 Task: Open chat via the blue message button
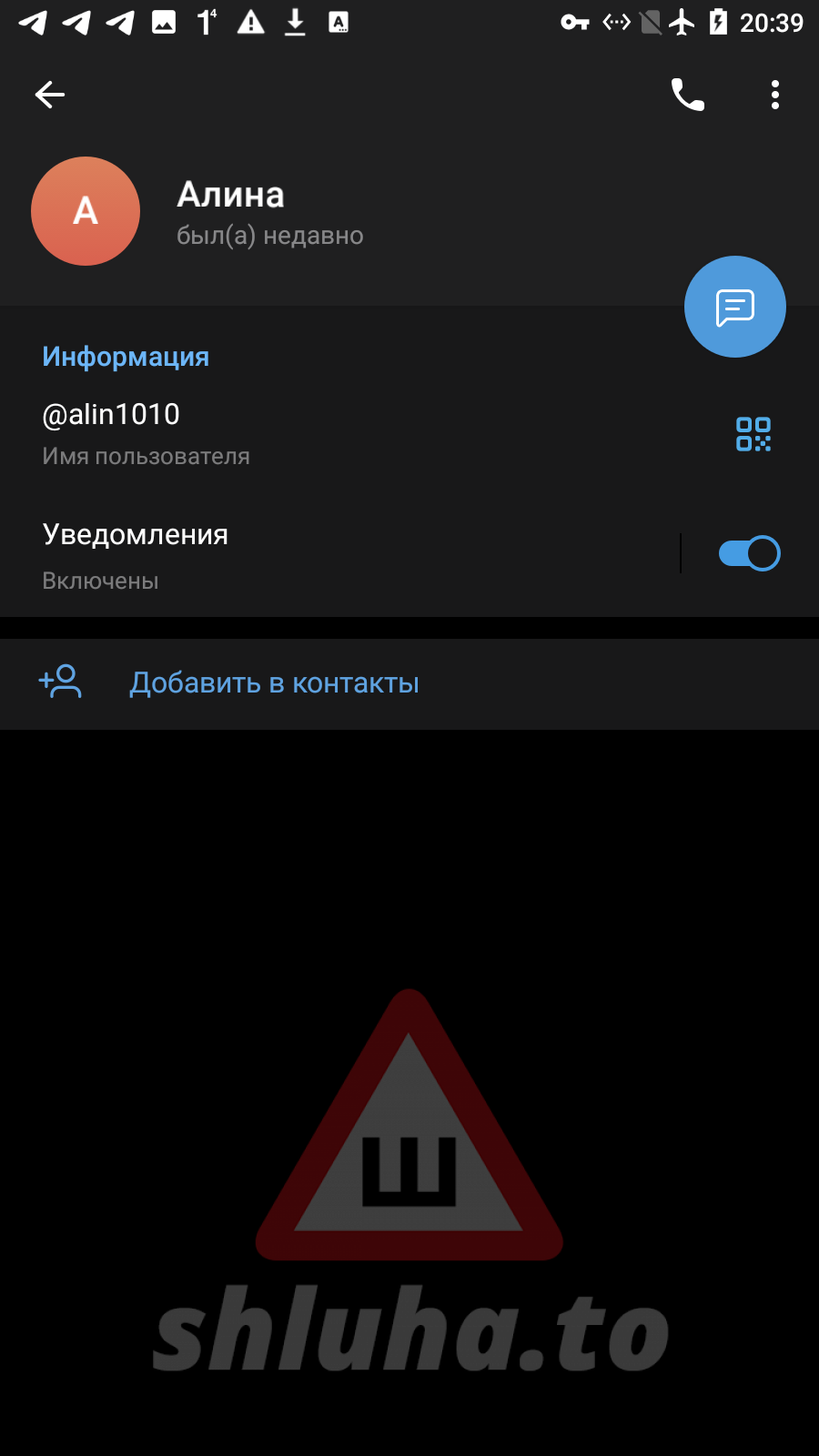[x=735, y=308]
